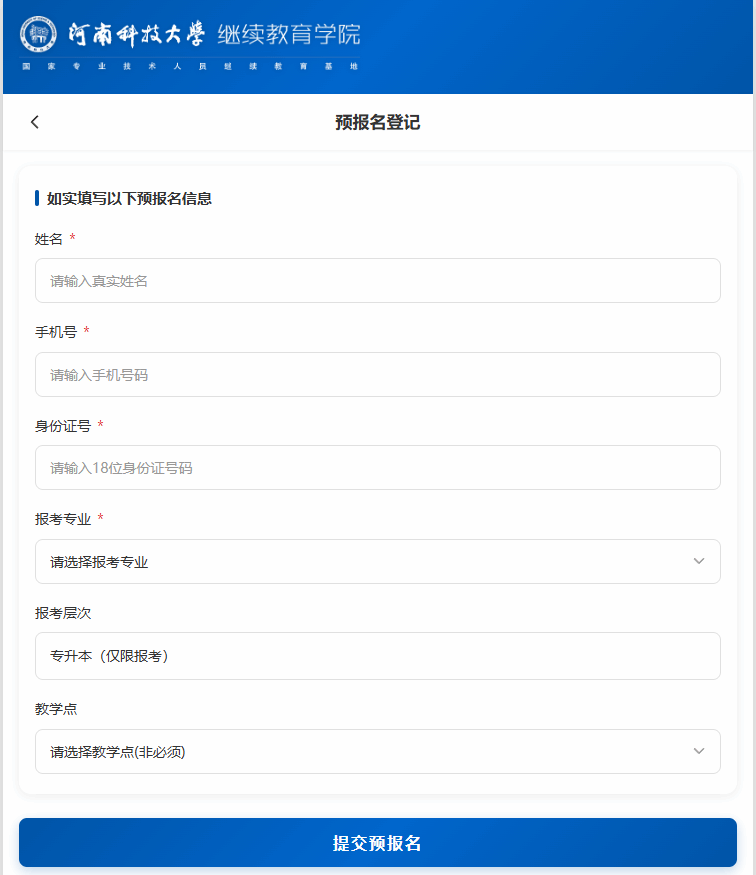Submit with the 提交预报名 button

(378, 843)
